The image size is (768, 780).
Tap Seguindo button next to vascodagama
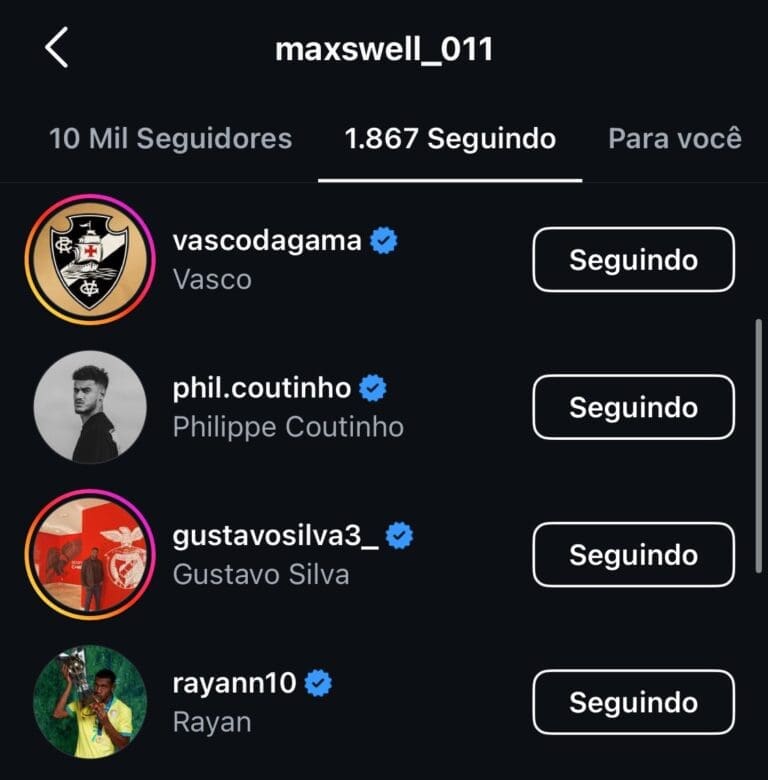click(x=633, y=260)
